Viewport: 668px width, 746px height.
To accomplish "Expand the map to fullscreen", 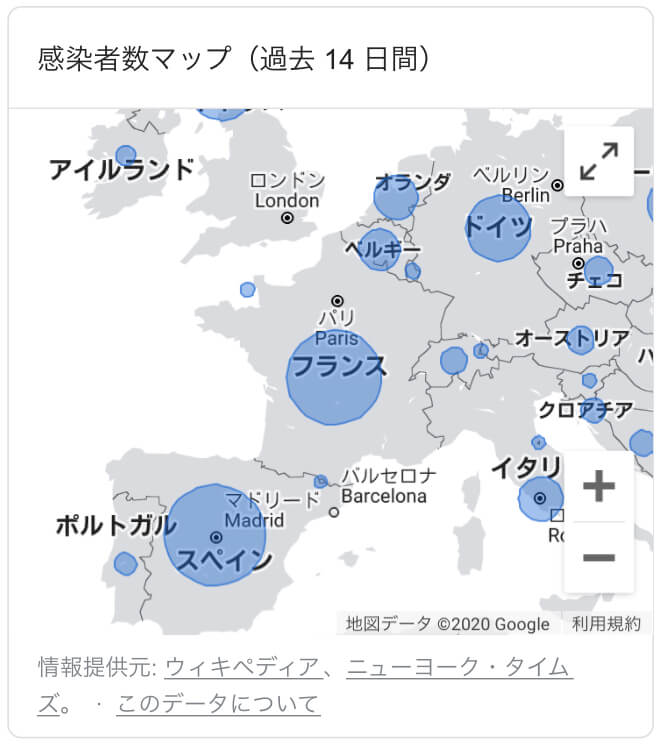I will pos(599,161).
